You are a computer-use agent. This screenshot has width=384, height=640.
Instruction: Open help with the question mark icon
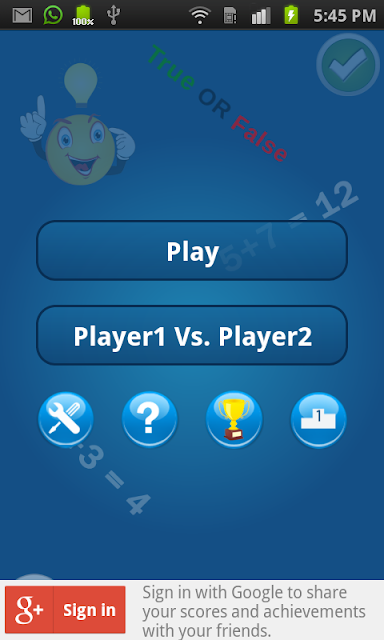(x=149, y=419)
